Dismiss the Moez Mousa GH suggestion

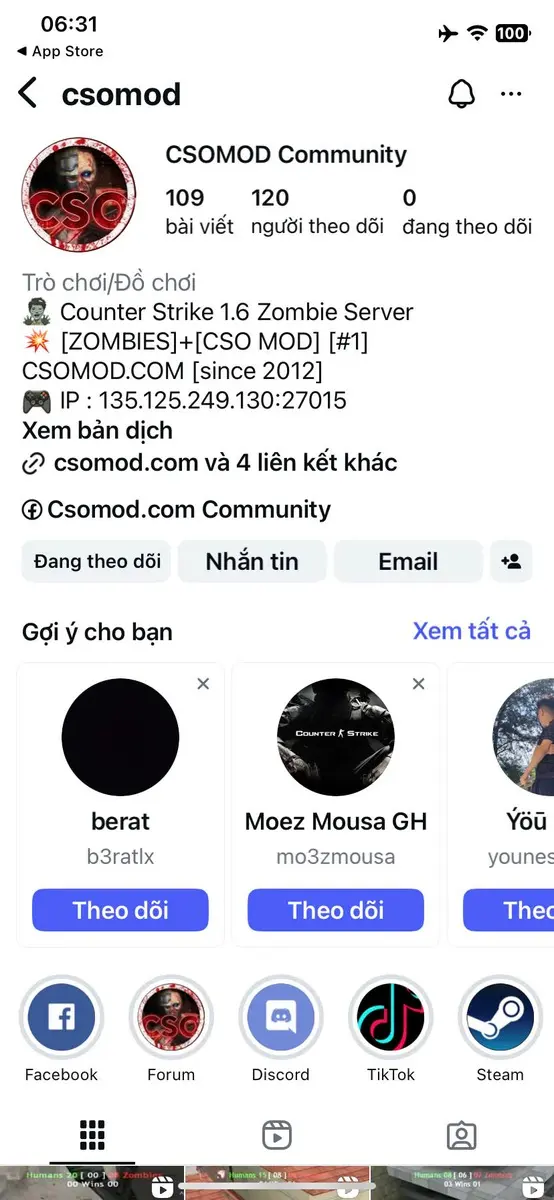419,684
